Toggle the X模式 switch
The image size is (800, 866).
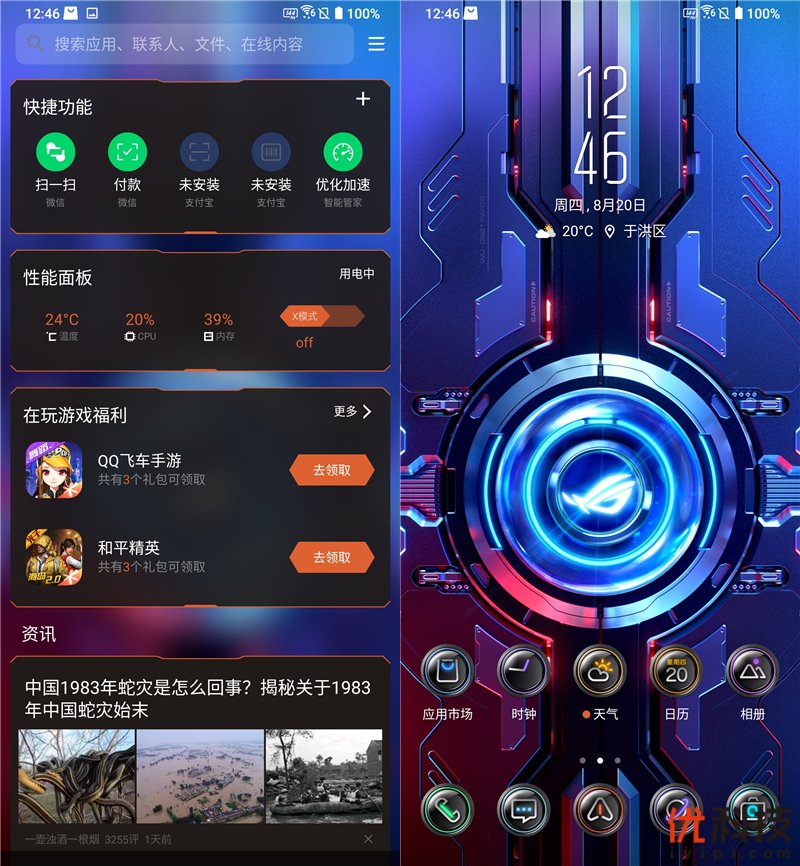coord(321,317)
